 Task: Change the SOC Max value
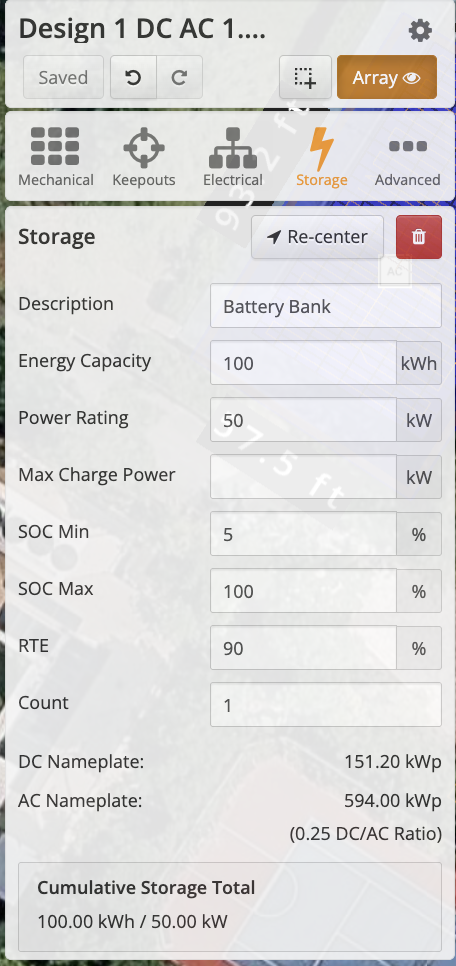tap(303, 591)
